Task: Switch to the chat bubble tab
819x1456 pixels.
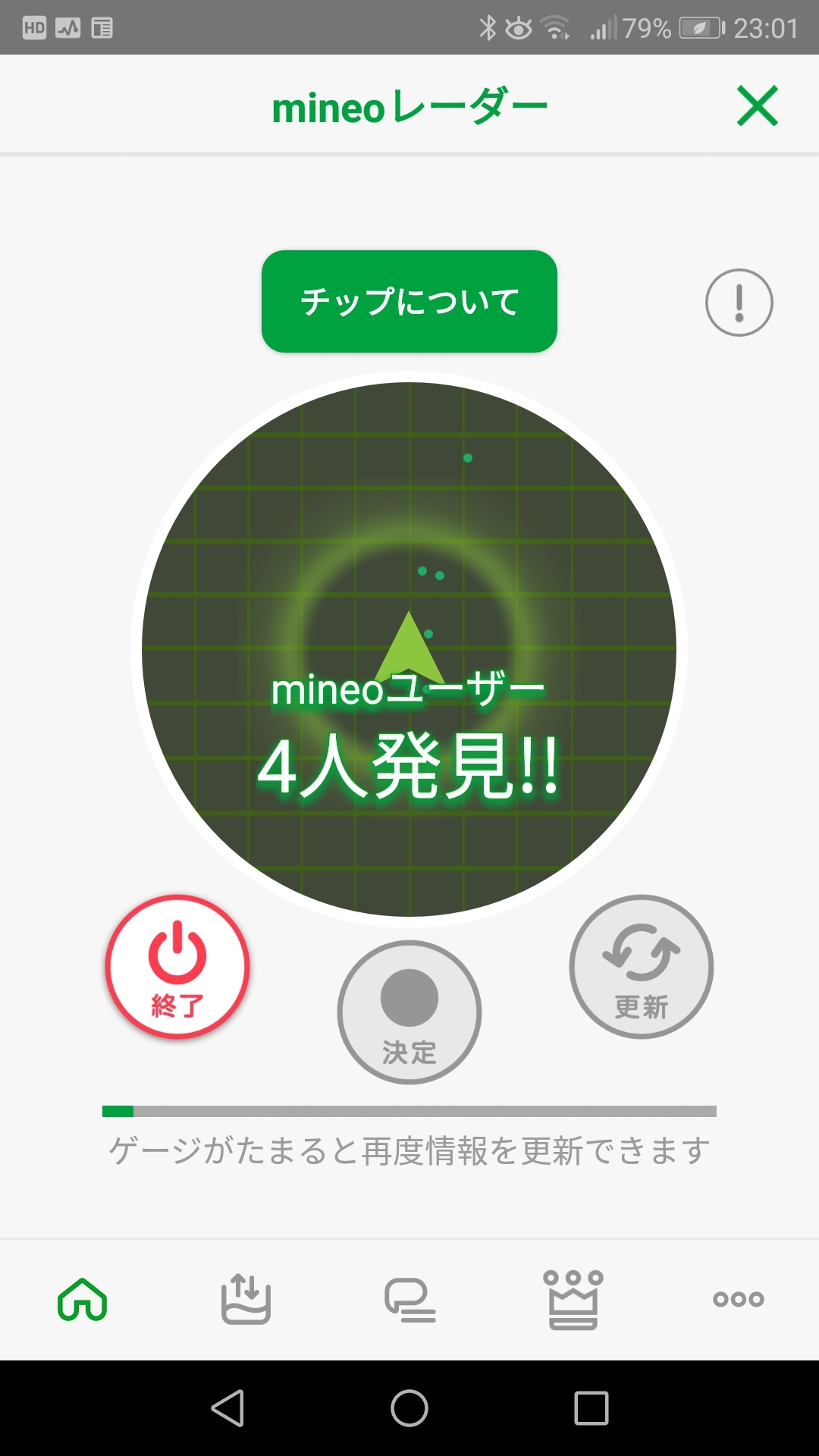Action: pos(409,1300)
